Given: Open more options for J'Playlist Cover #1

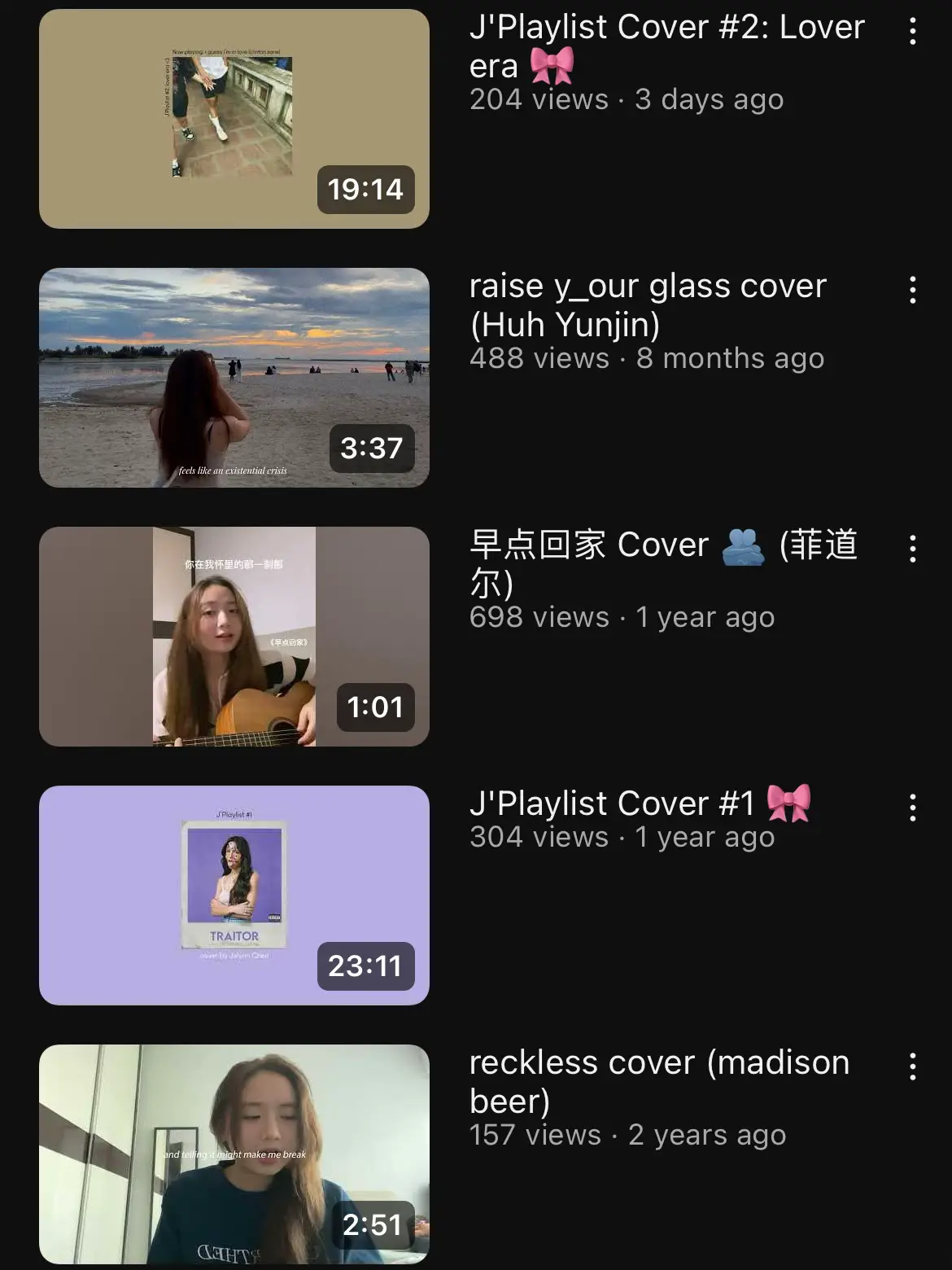Looking at the screenshot, I should coord(912,808).
